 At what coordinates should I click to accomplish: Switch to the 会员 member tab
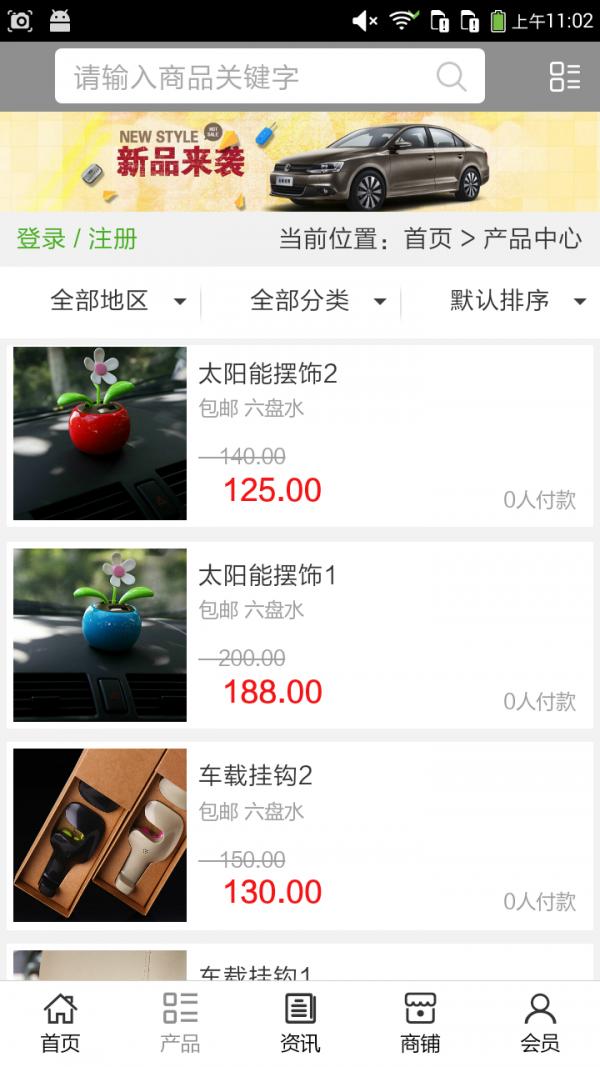pyautogui.click(x=540, y=1023)
